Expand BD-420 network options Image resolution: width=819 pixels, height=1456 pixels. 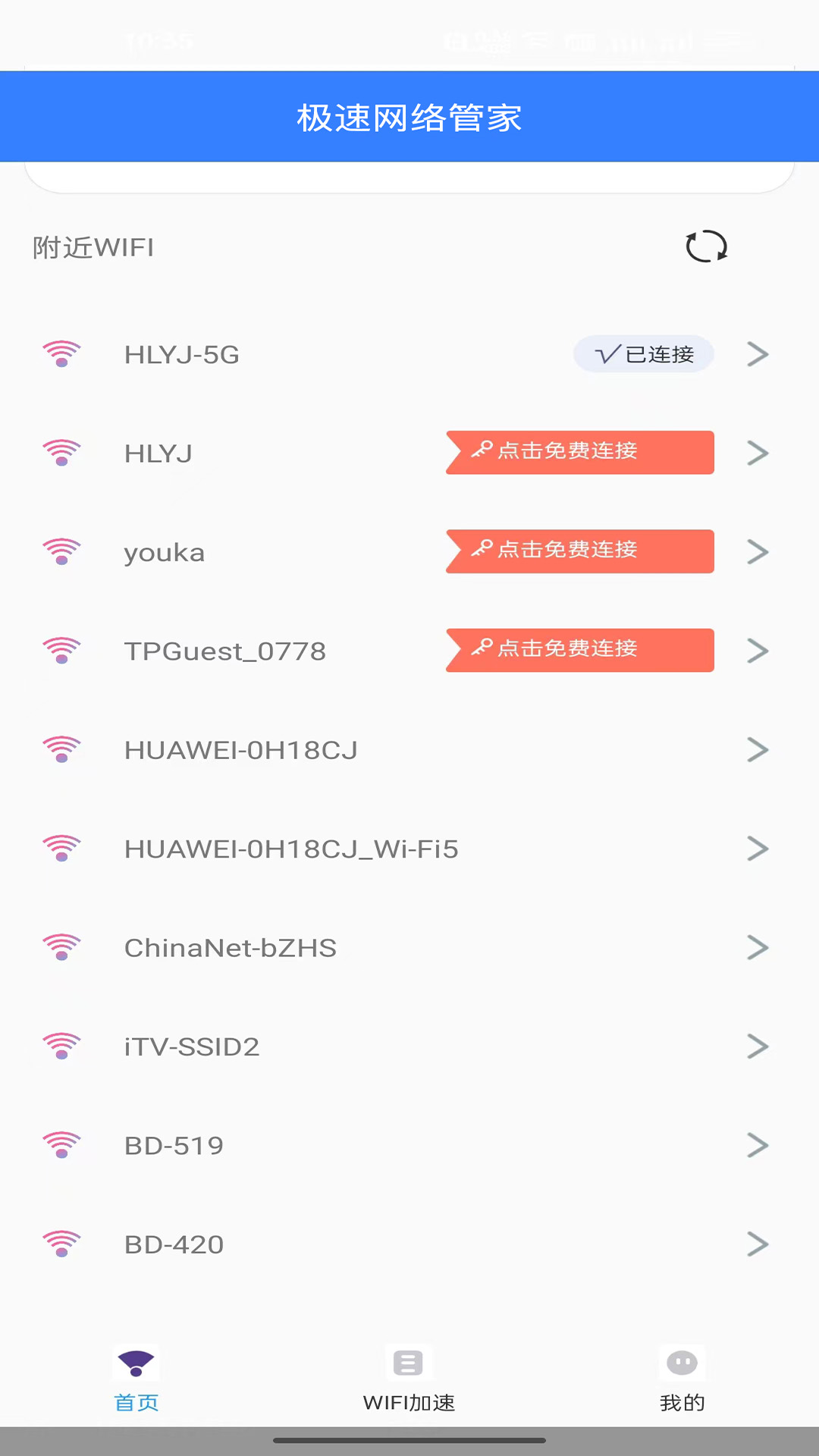tap(758, 1244)
